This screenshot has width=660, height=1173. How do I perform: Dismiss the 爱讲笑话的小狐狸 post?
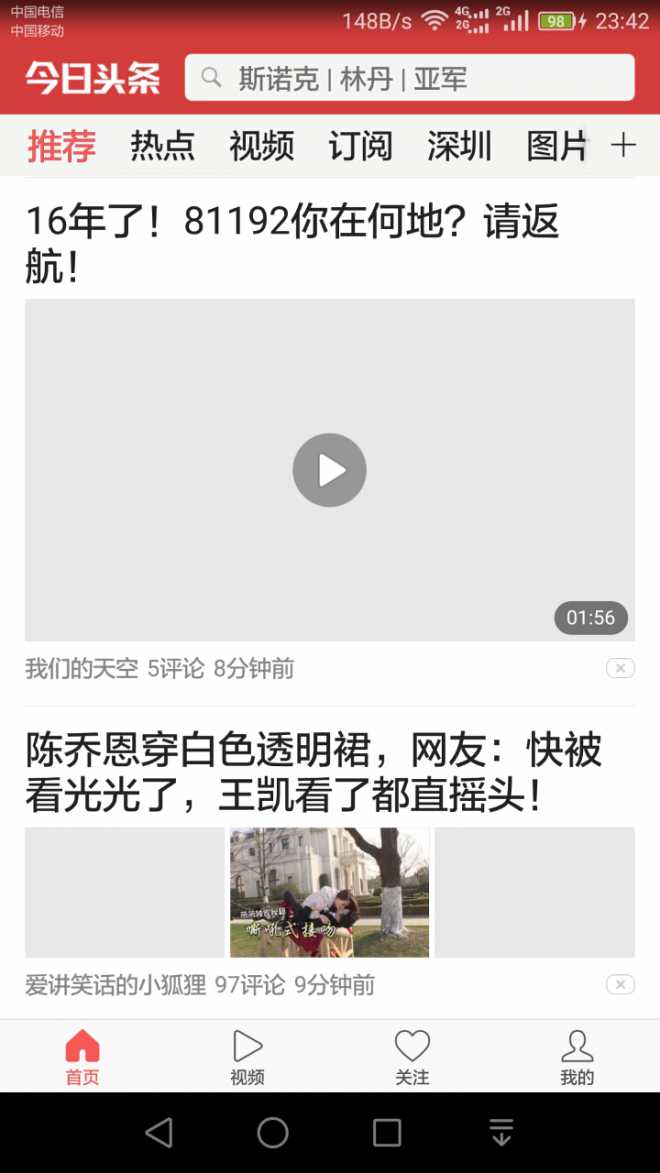point(620,985)
